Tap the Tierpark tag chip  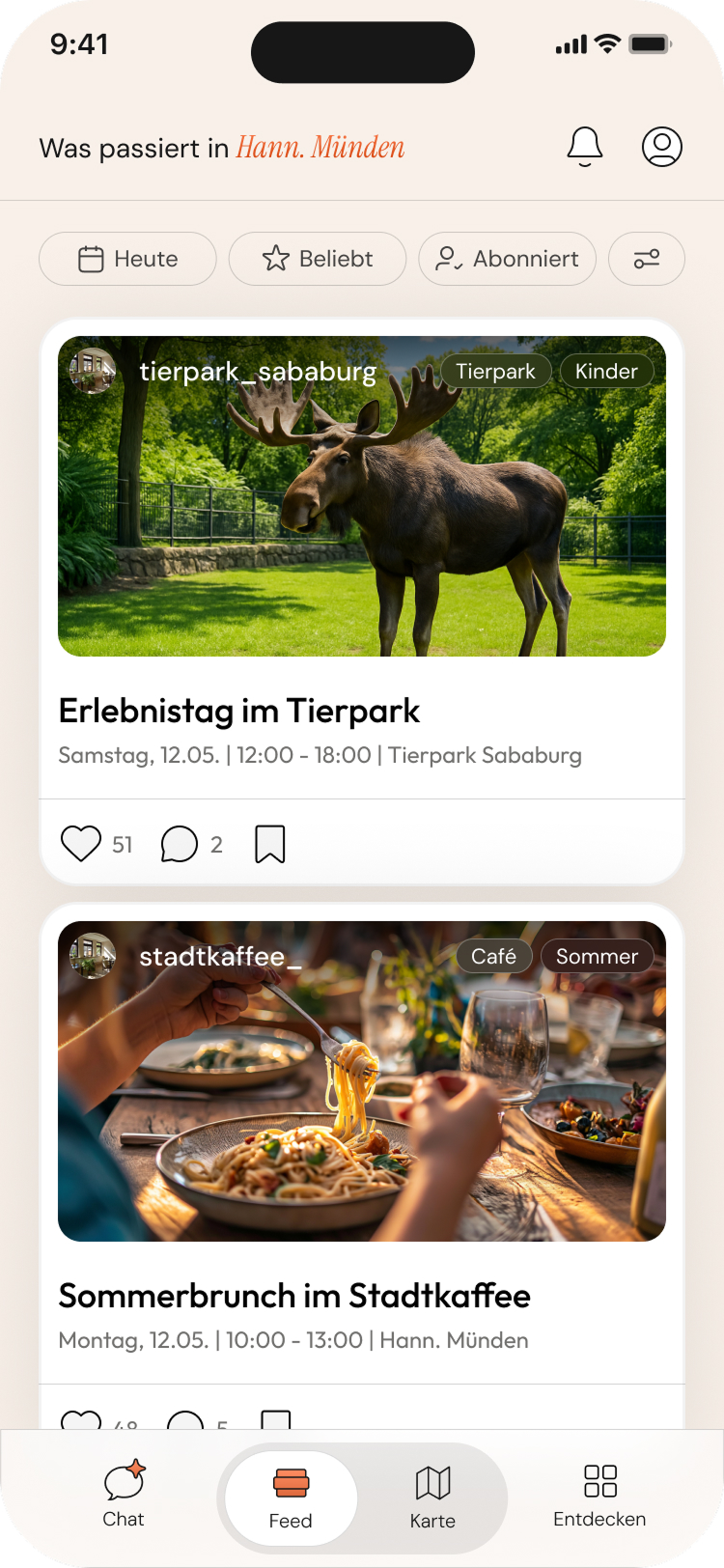495,372
